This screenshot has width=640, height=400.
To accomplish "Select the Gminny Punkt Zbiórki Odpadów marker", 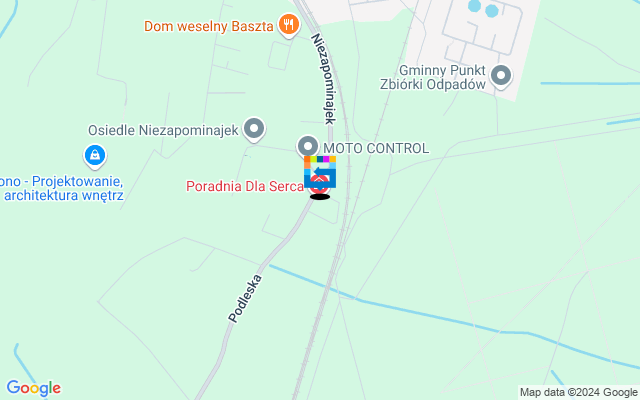I will click(x=501, y=75).
